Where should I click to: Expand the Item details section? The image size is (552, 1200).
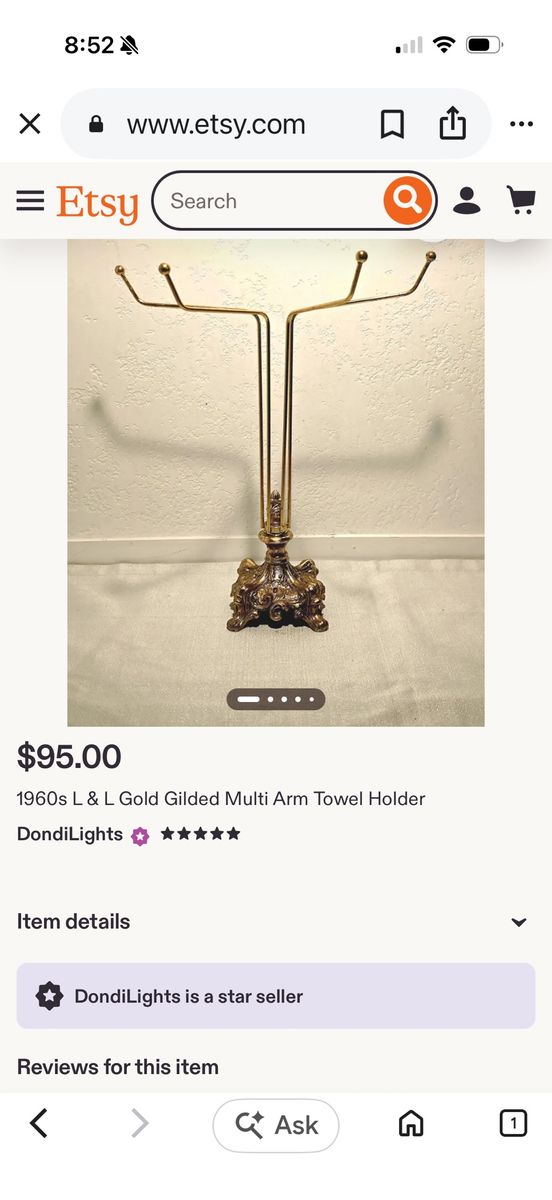tap(276, 922)
